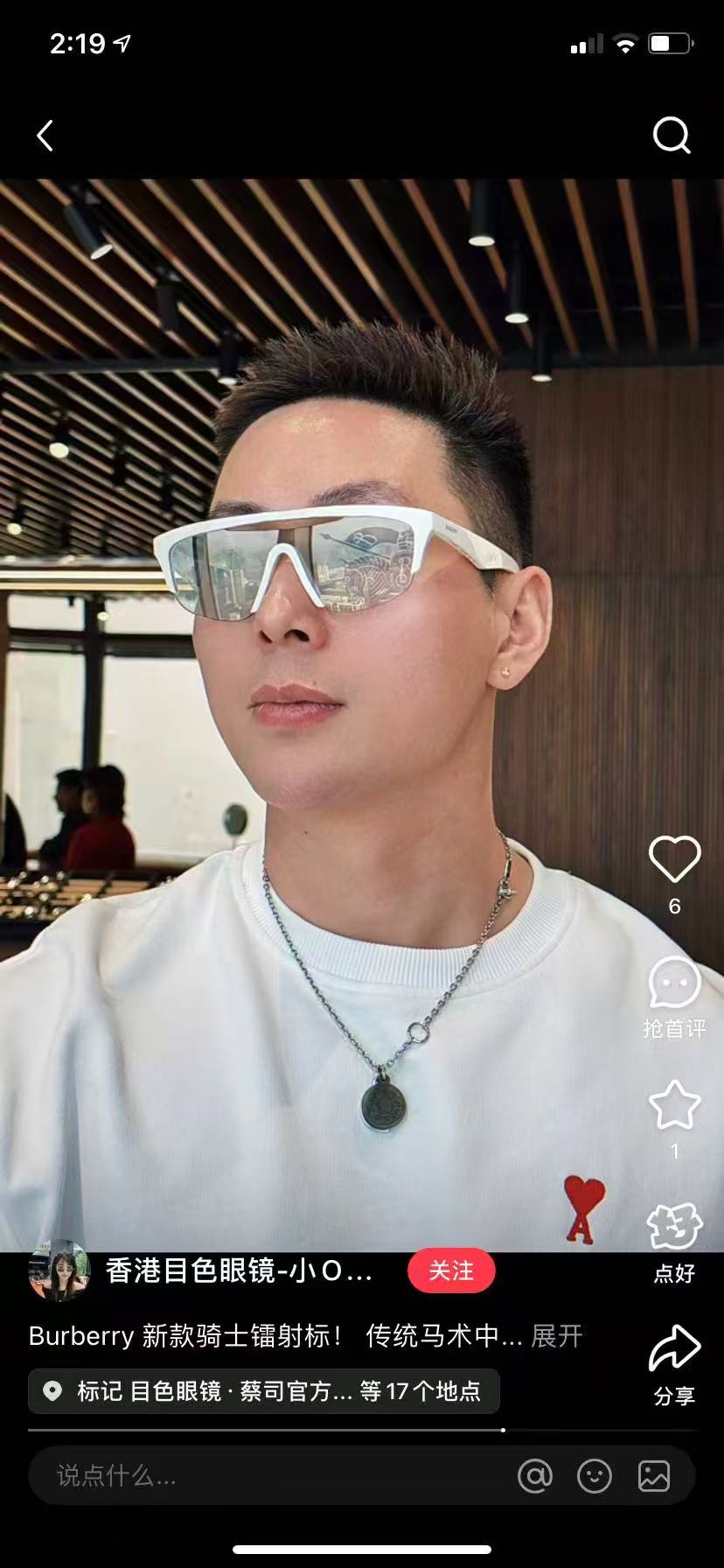The width and height of the screenshot is (724, 1568).
Task: Open comments to post first comment
Action: 674,983
